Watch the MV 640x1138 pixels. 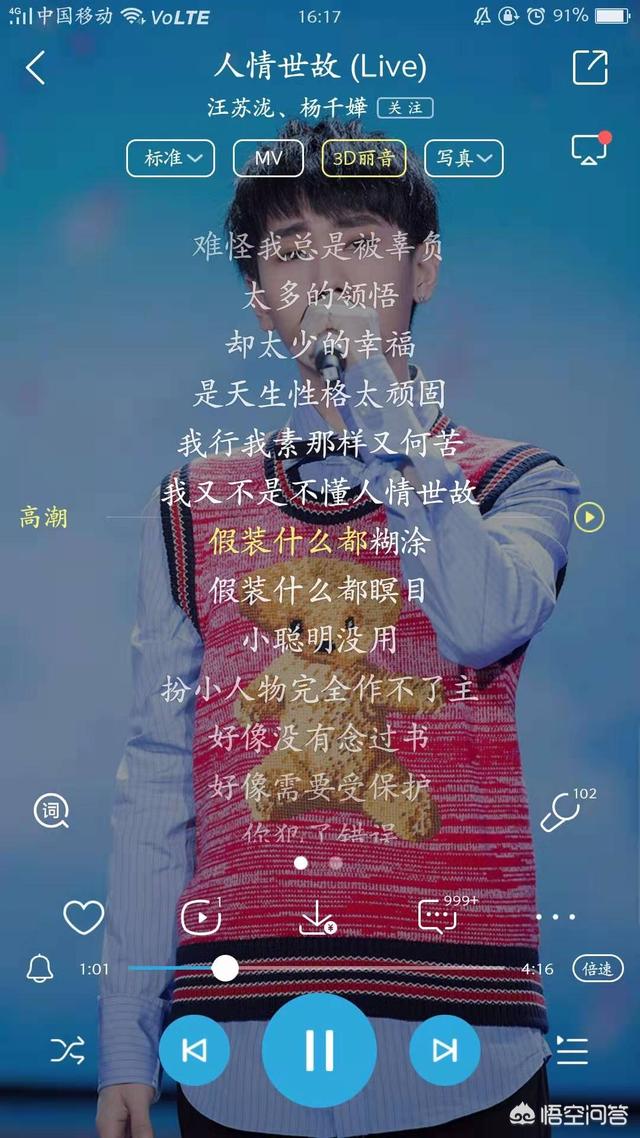tap(268, 157)
